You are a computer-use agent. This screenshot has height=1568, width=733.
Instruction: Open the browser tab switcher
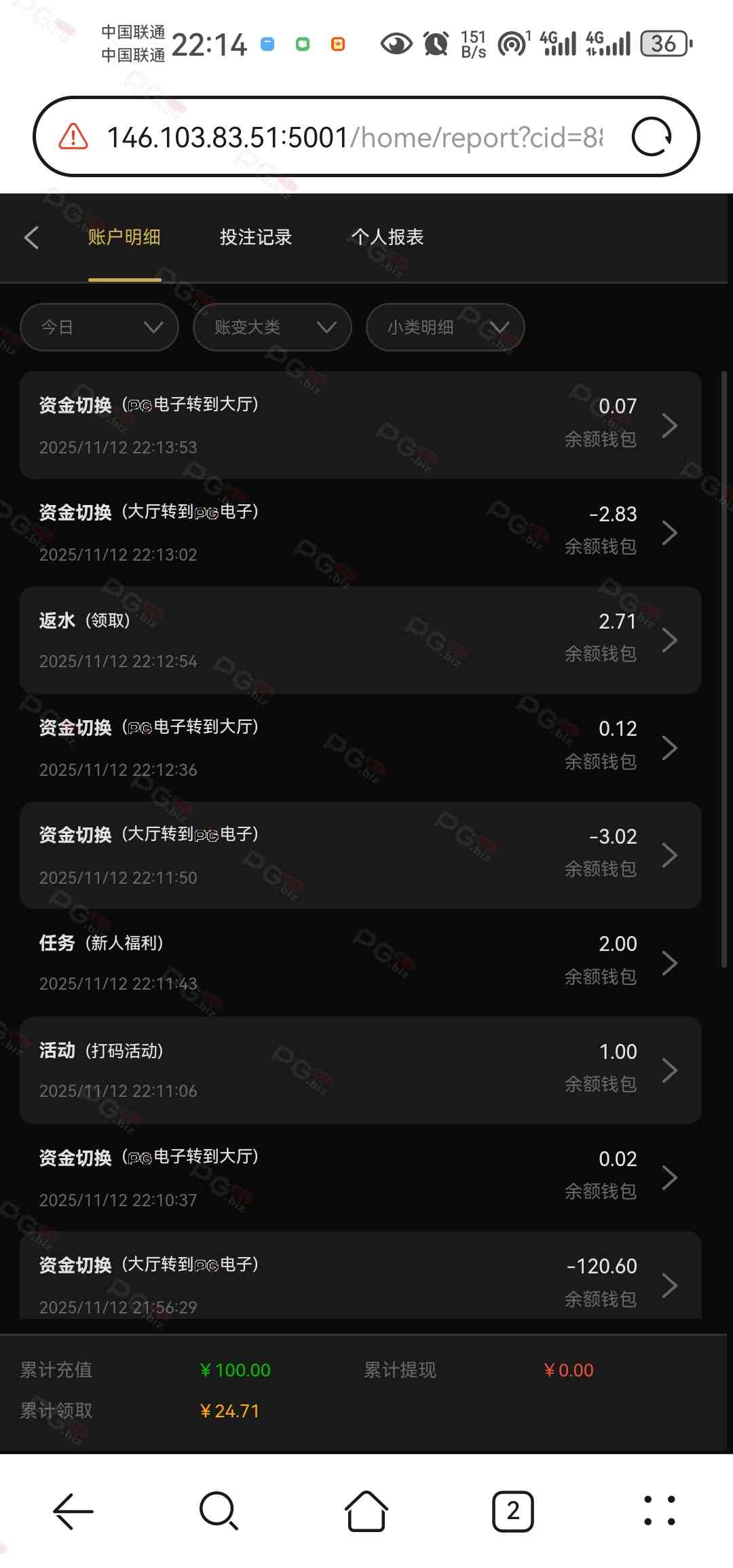click(x=512, y=1512)
